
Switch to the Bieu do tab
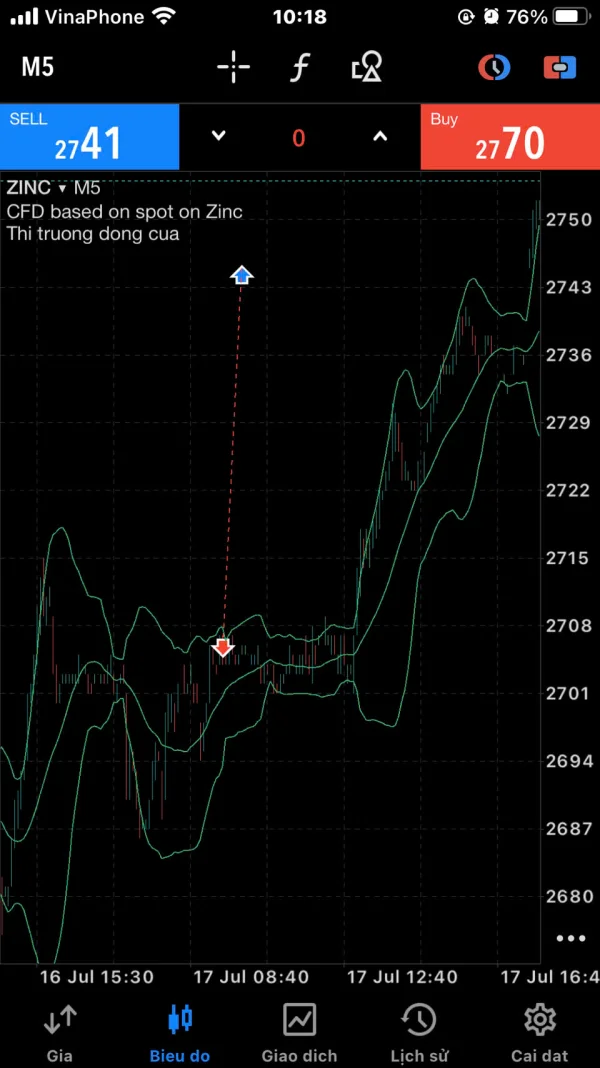click(180, 1033)
